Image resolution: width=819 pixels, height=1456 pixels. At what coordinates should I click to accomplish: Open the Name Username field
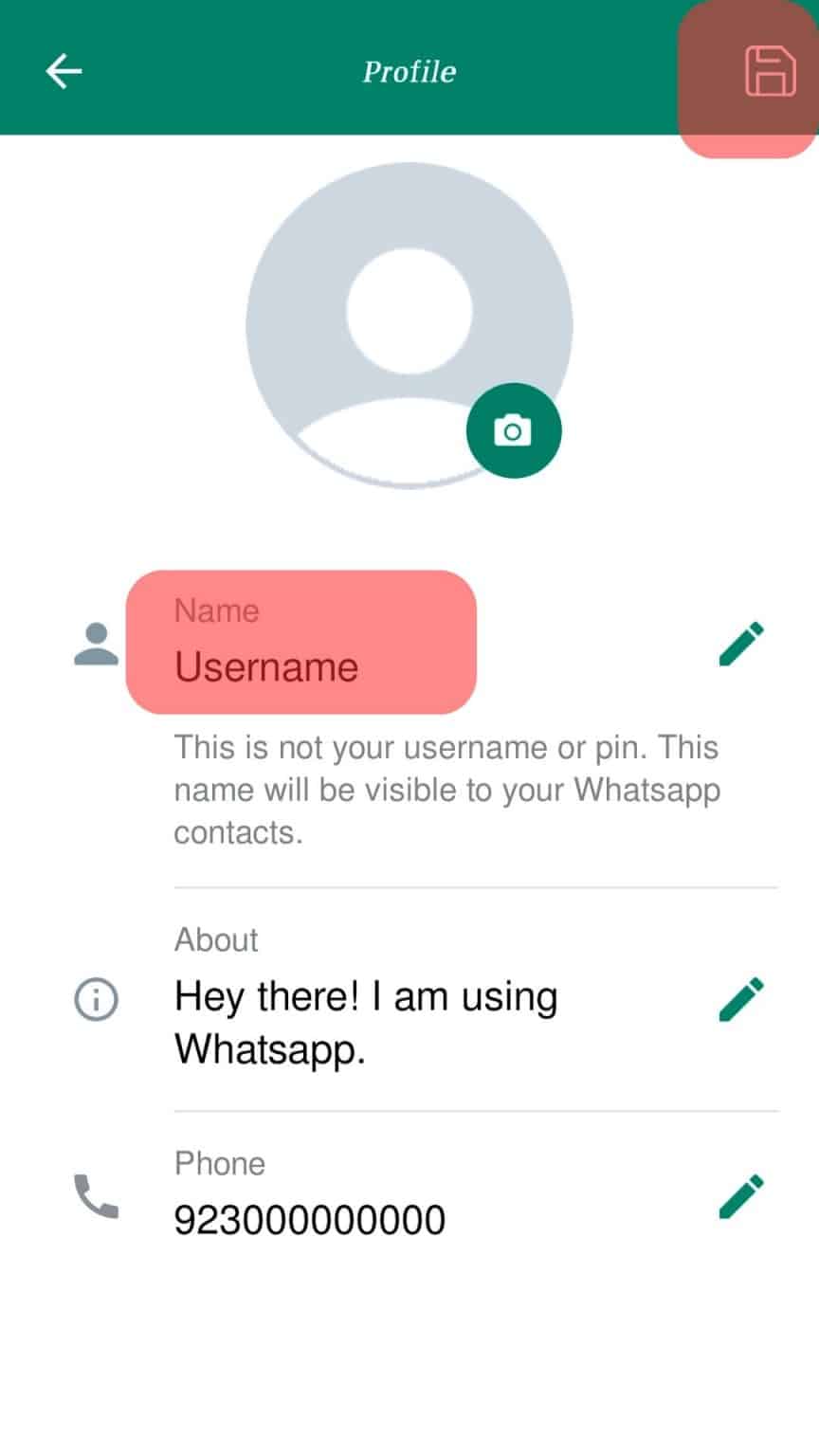tap(300, 643)
